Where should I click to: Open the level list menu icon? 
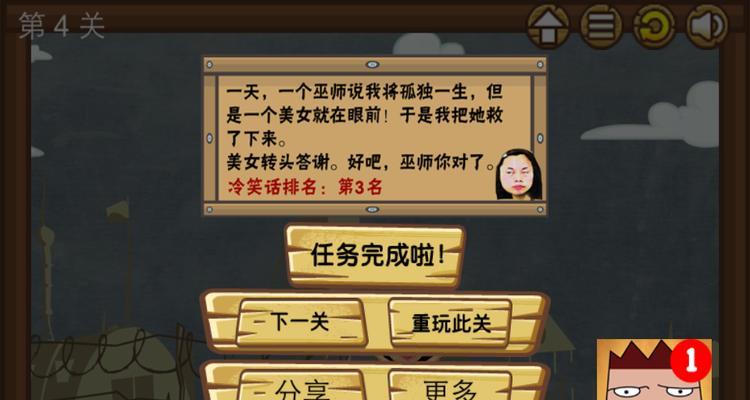click(x=601, y=27)
